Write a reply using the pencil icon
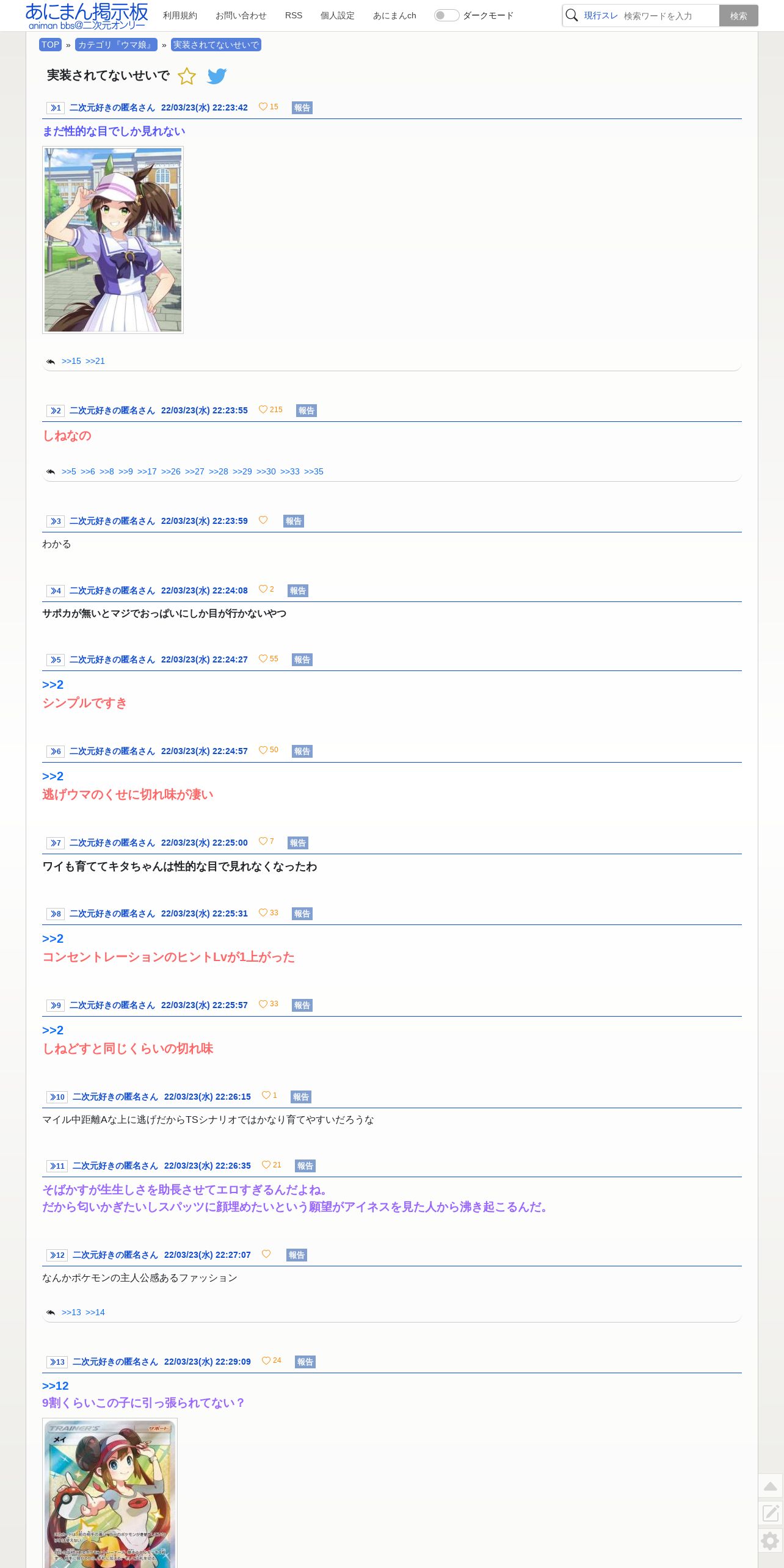This screenshot has width=784, height=1568. tap(771, 1513)
